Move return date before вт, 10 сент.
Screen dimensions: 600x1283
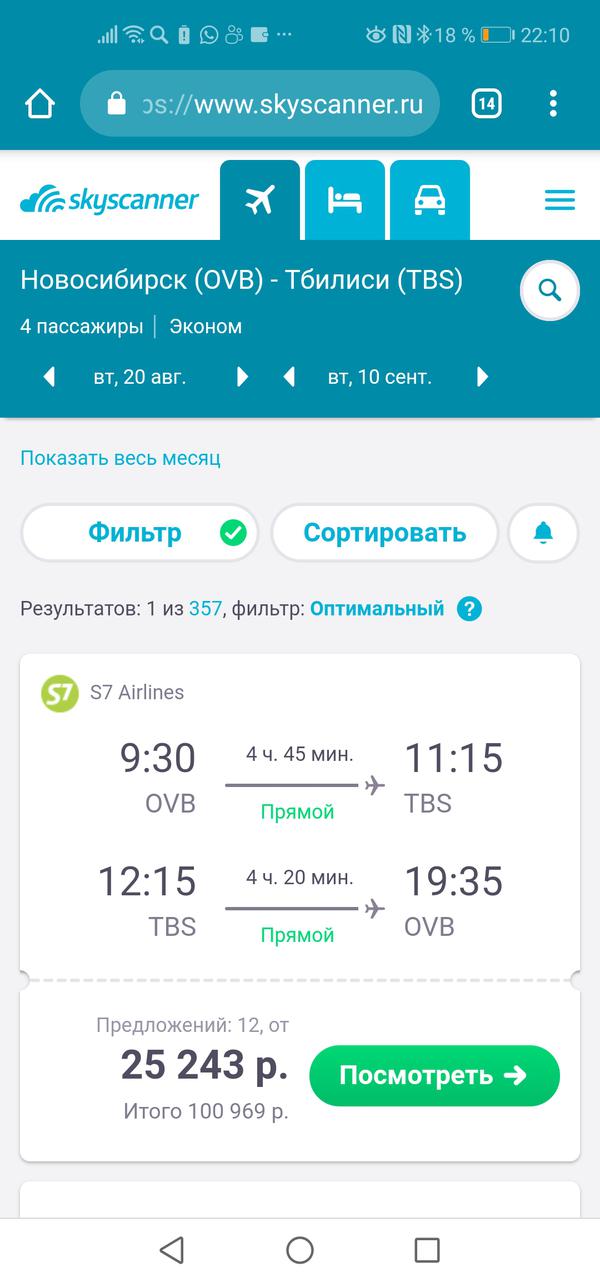tap(290, 377)
